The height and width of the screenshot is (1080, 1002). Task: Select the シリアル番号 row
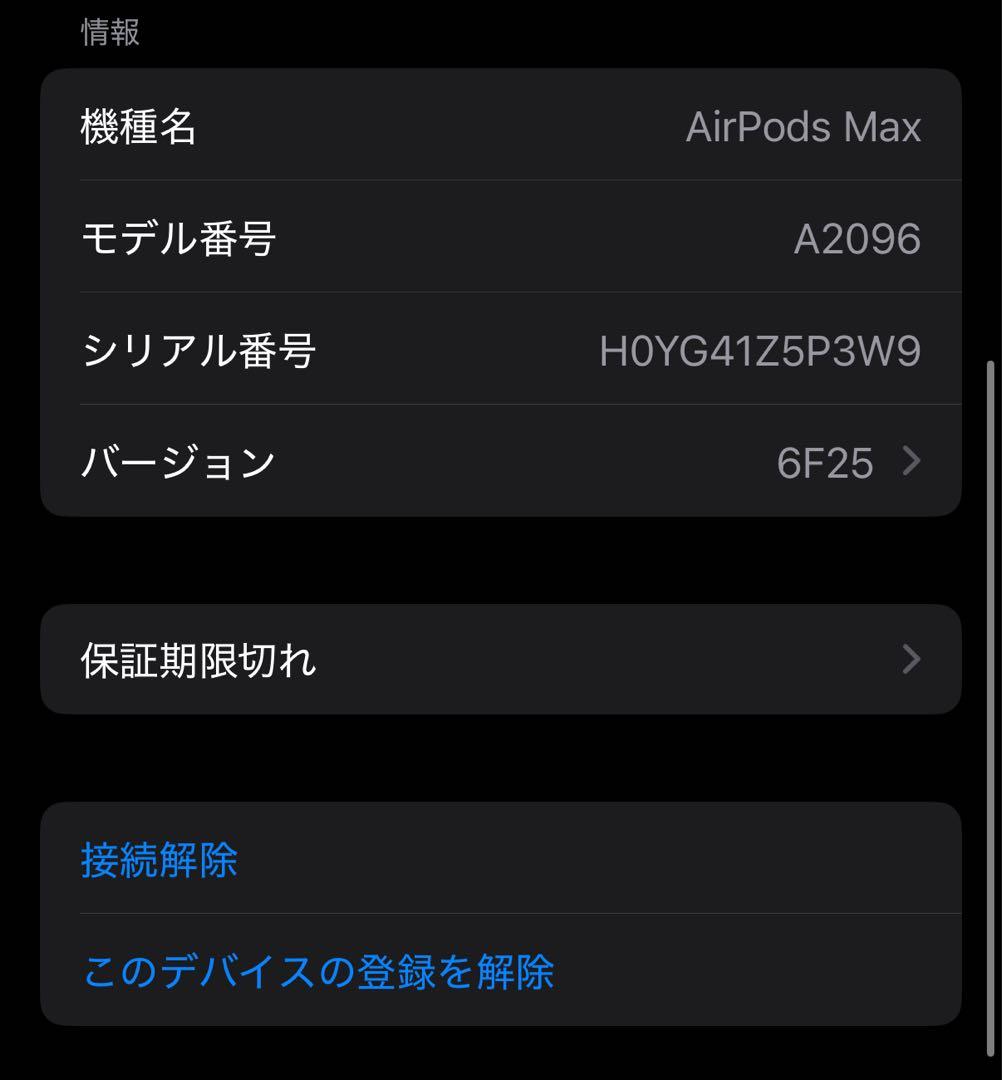500,350
